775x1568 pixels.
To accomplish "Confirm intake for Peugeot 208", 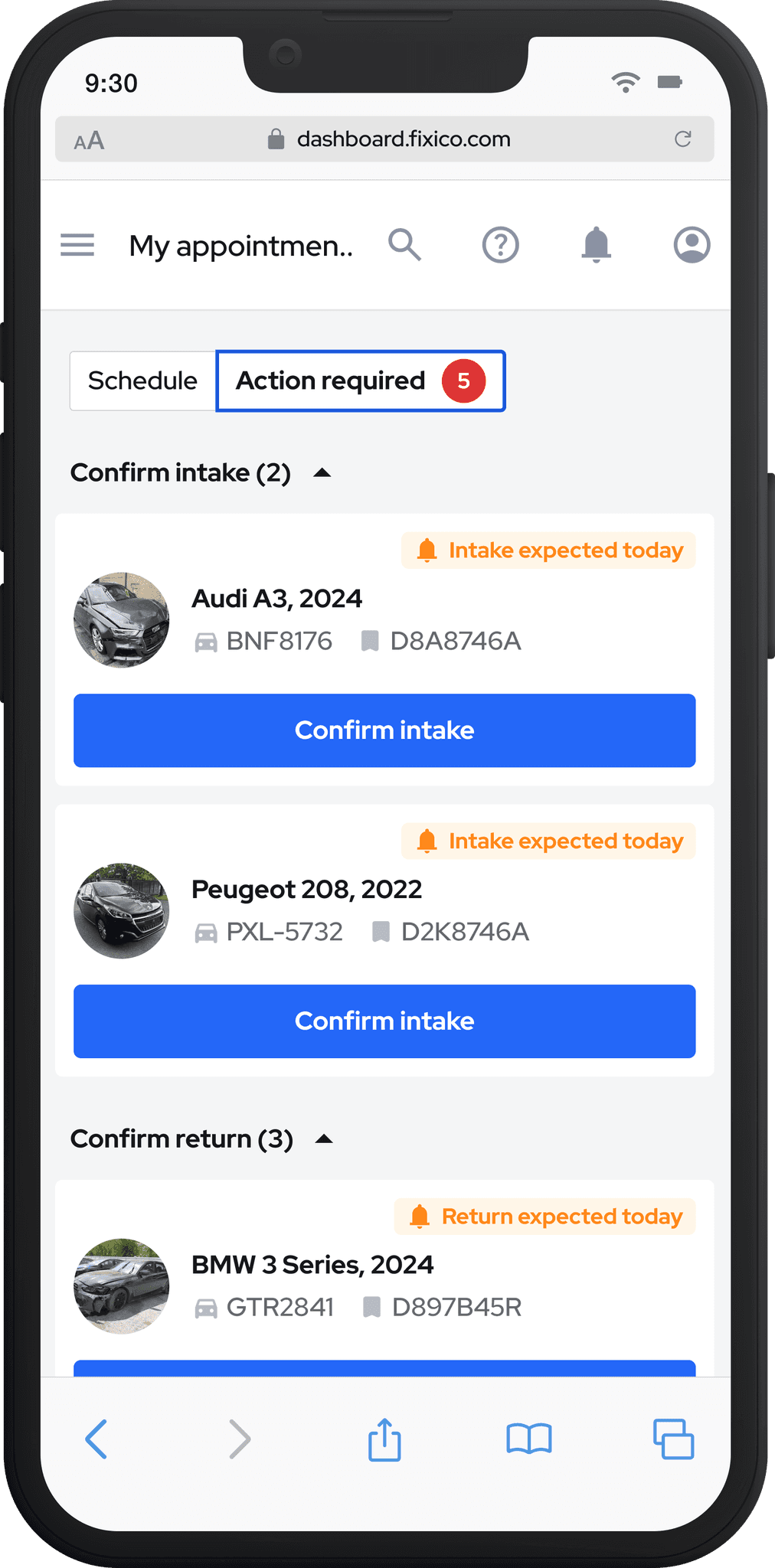I will [x=384, y=1021].
